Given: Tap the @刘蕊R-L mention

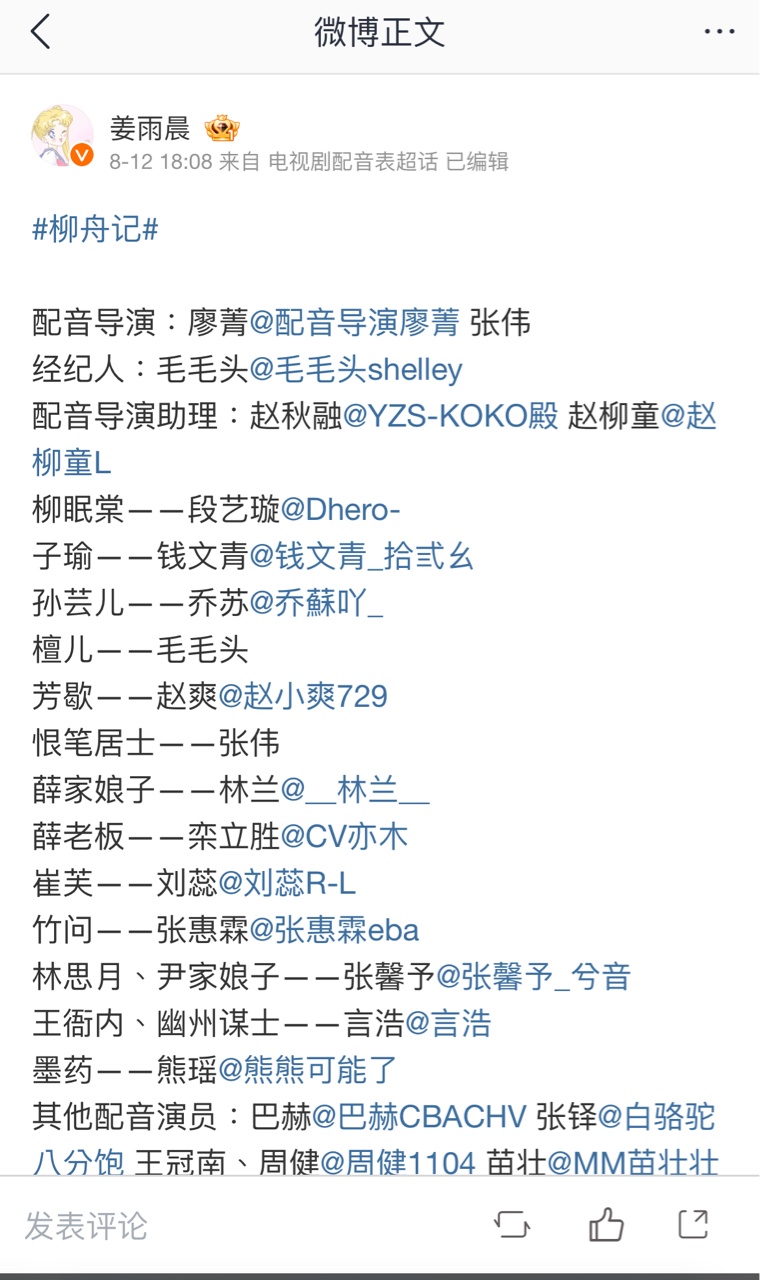Looking at the screenshot, I should tap(287, 883).
